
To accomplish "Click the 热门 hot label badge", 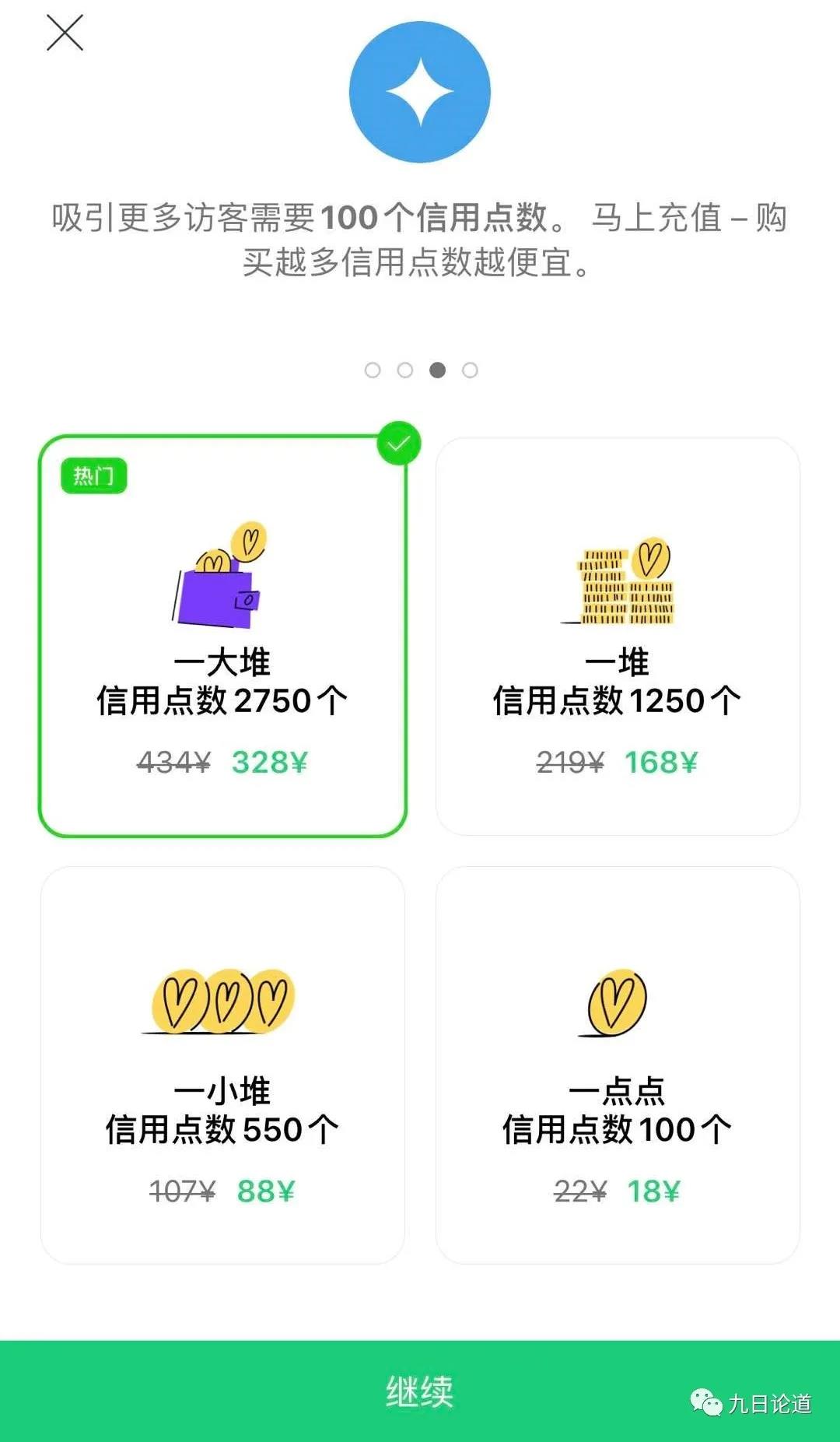I will [x=93, y=477].
